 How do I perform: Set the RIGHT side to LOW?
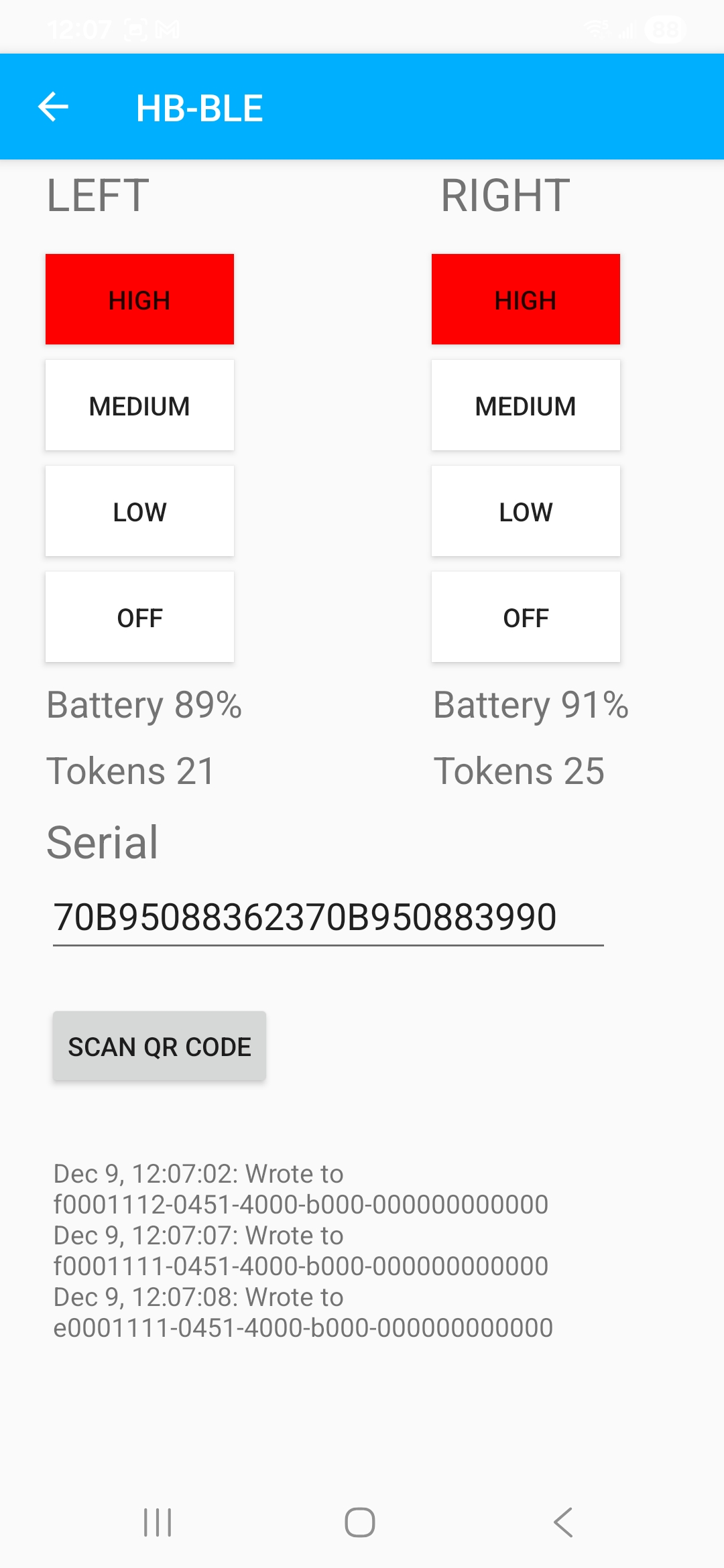[526, 511]
